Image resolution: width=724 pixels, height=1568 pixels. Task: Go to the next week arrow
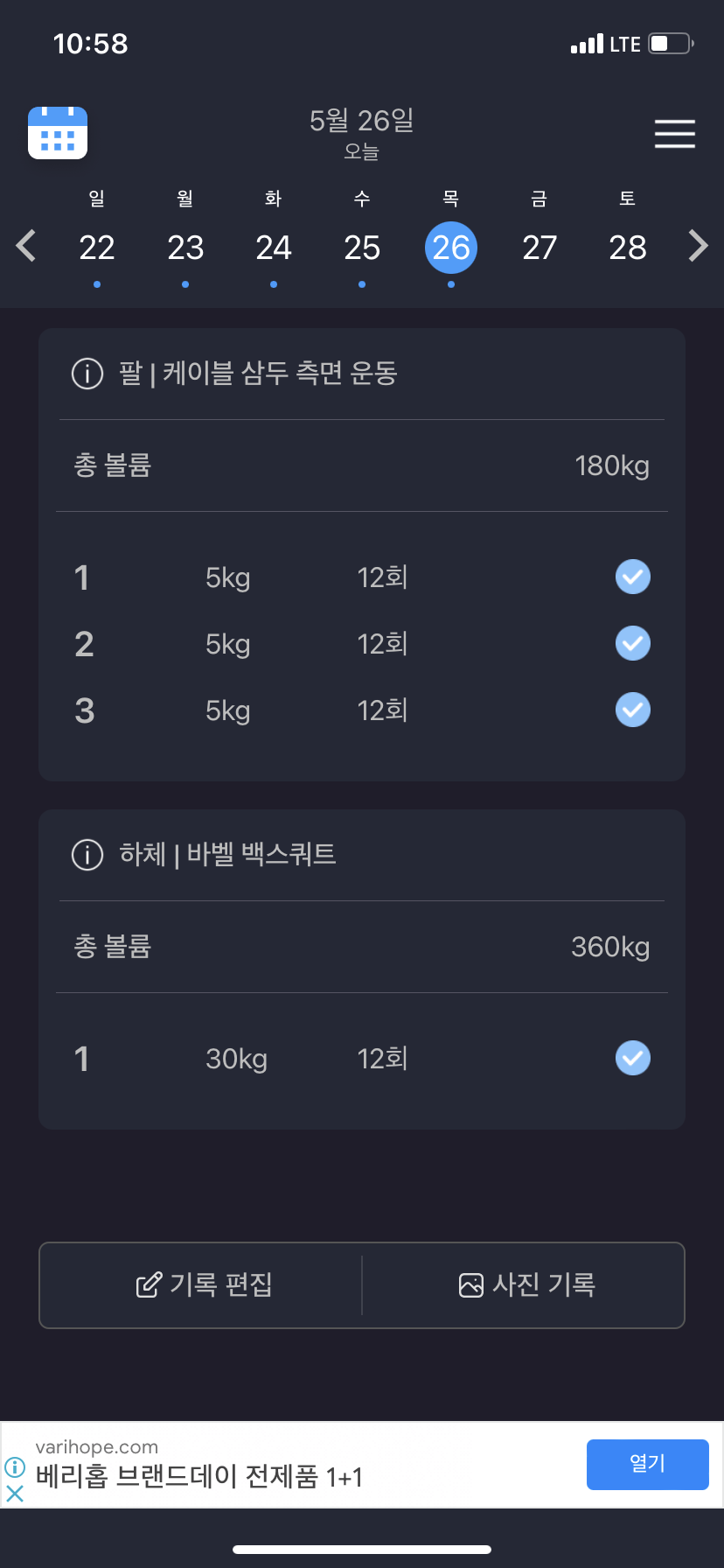click(698, 246)
